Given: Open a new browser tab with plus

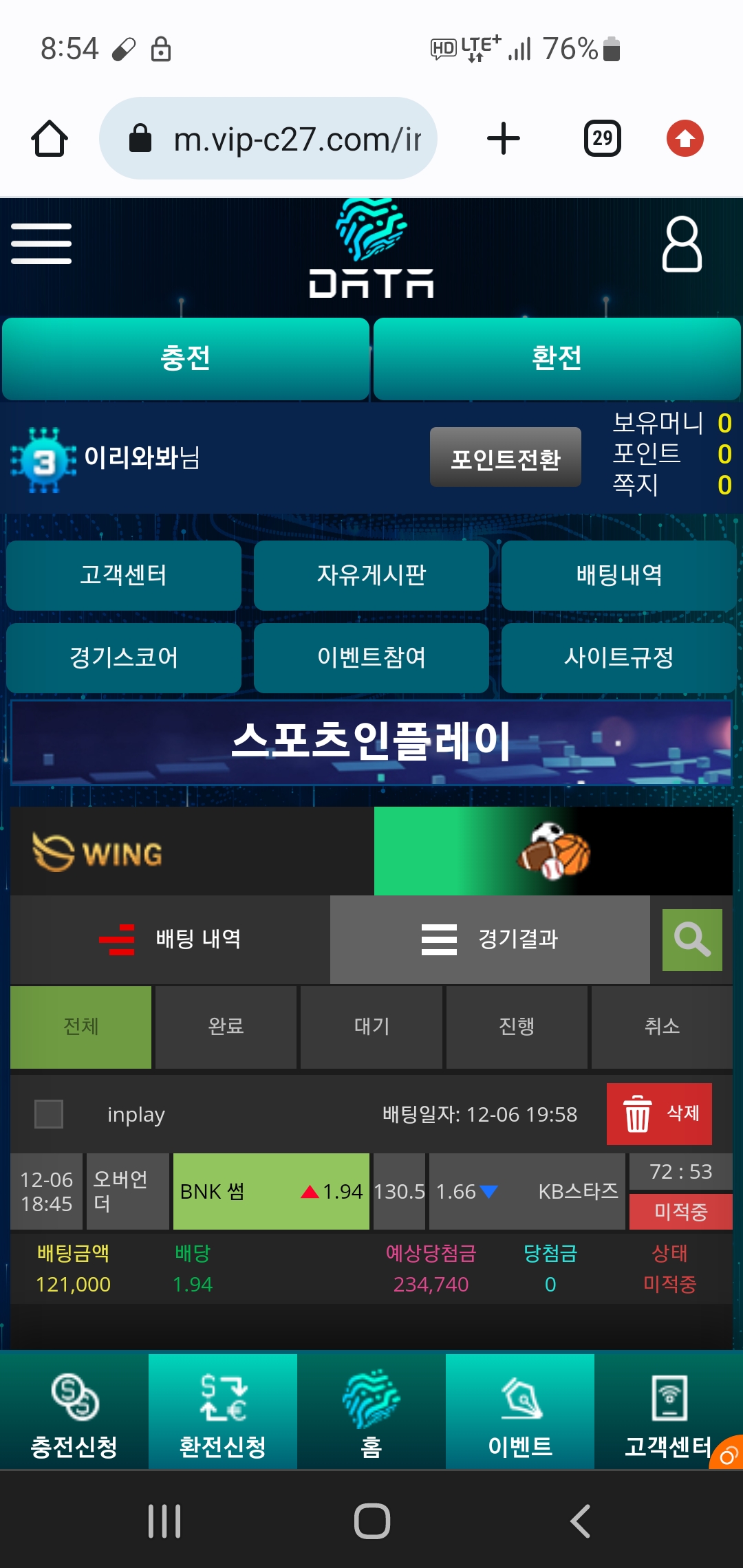Looking at the screenshot, I should coord(504,139).
